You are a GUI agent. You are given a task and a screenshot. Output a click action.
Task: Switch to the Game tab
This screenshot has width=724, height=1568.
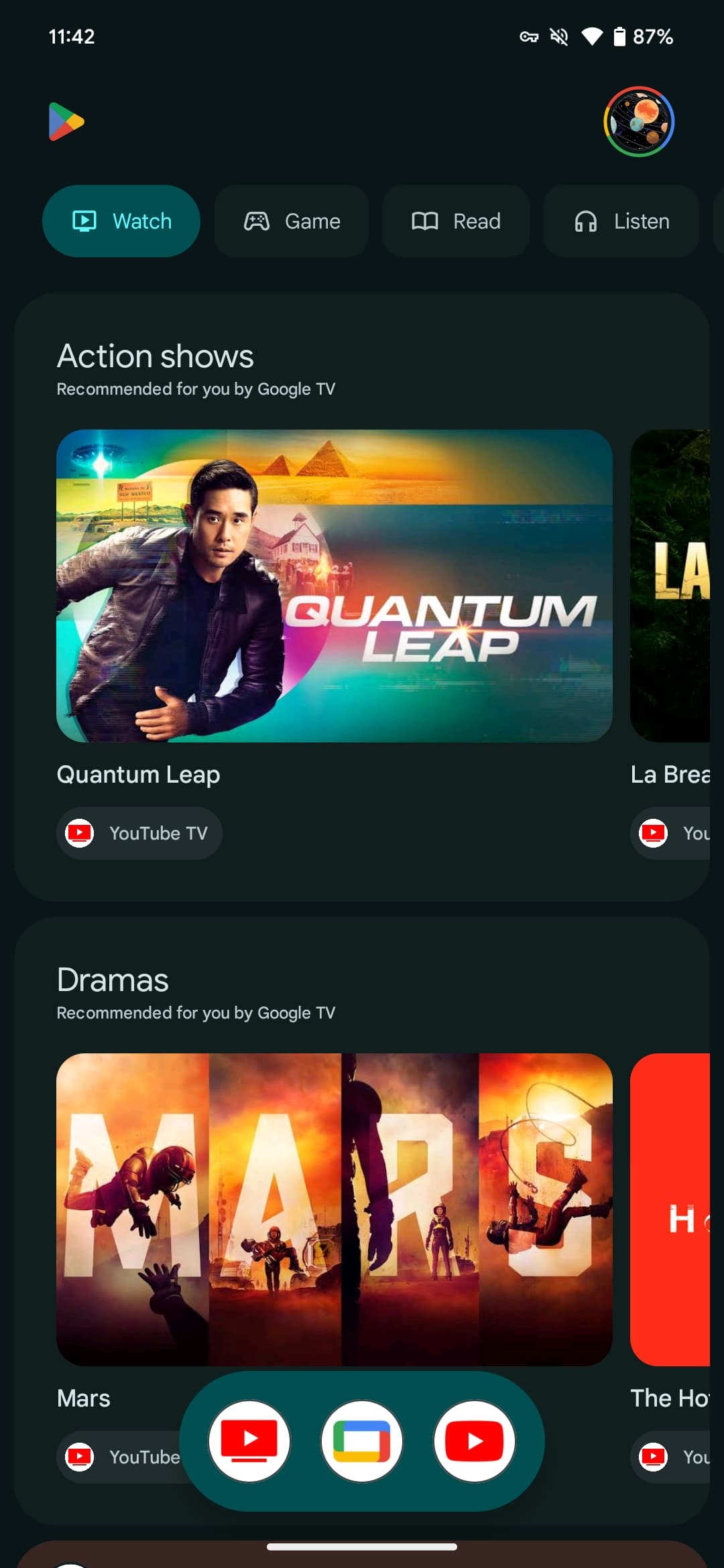[x=292, y=221]
